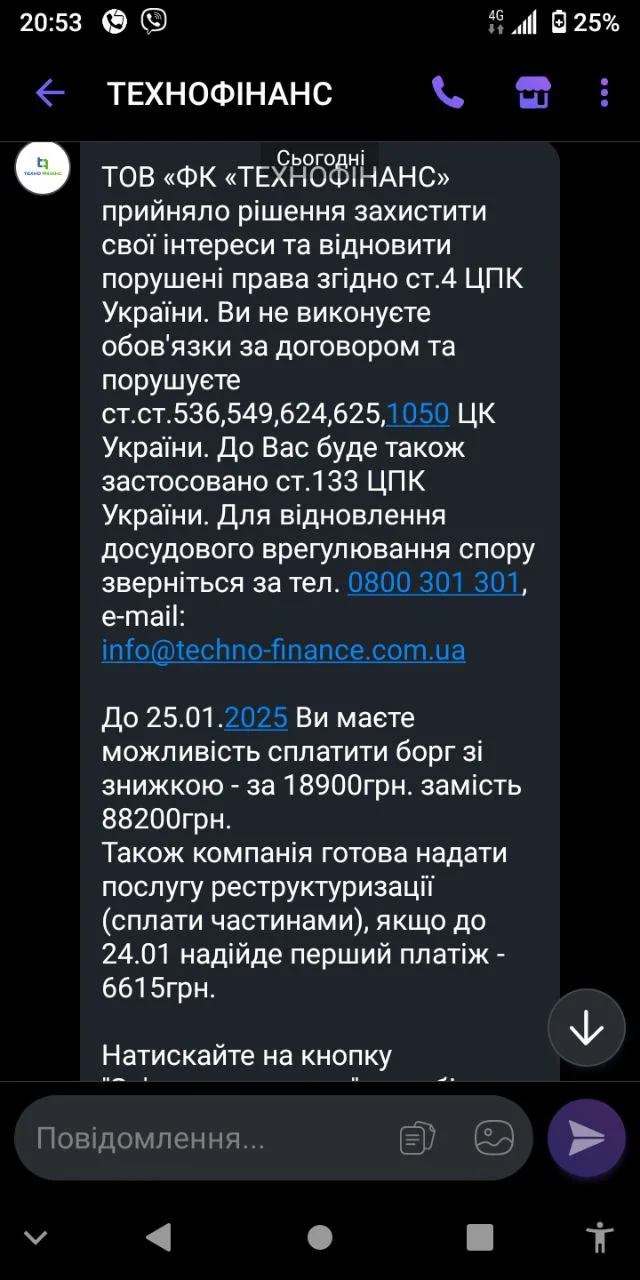640x1280 pixels.
Task: Tap the 1050 linked number
Action: 417,412
